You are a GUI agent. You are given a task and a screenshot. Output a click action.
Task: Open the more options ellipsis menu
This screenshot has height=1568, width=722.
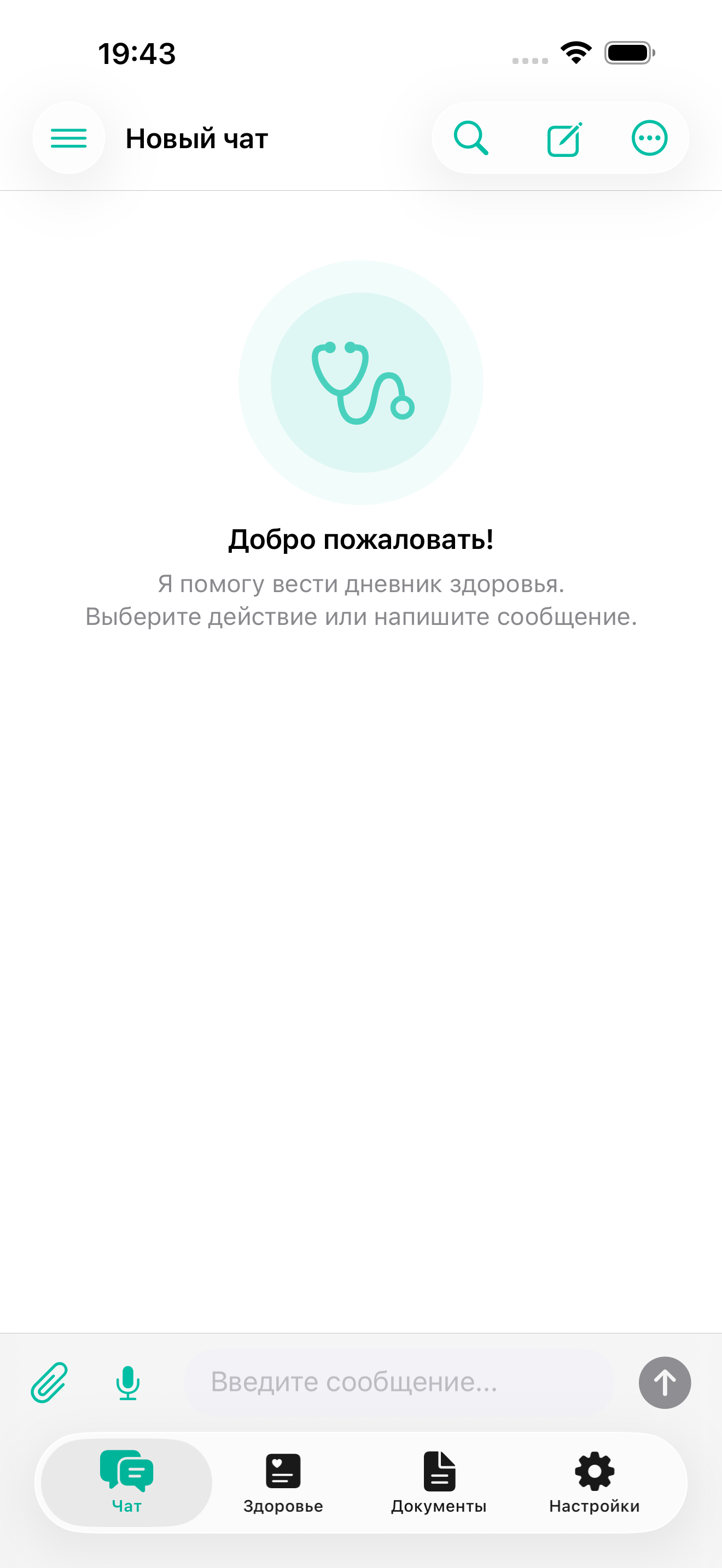point(649,138)
